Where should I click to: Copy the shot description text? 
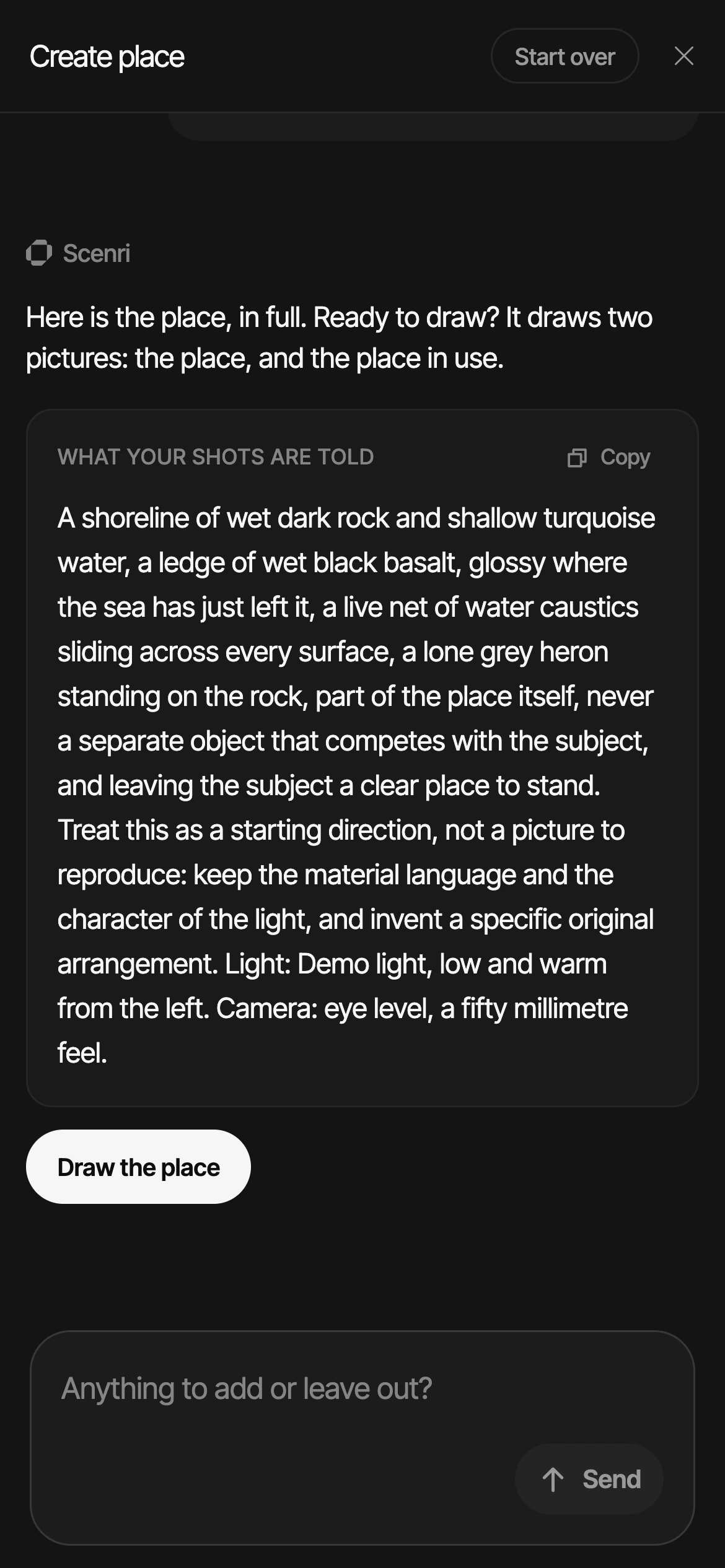[609, 457]
